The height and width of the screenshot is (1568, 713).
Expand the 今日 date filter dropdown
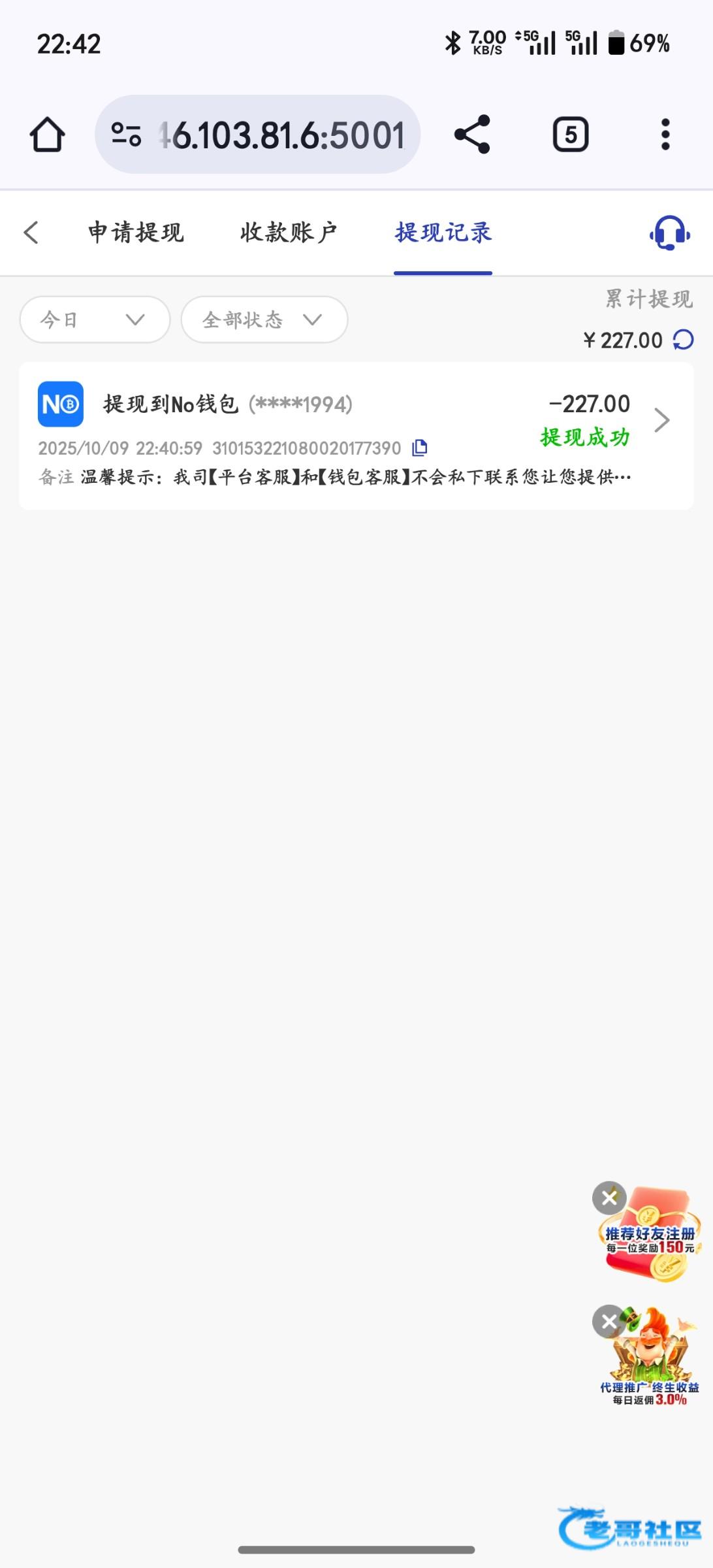(95, 319)
